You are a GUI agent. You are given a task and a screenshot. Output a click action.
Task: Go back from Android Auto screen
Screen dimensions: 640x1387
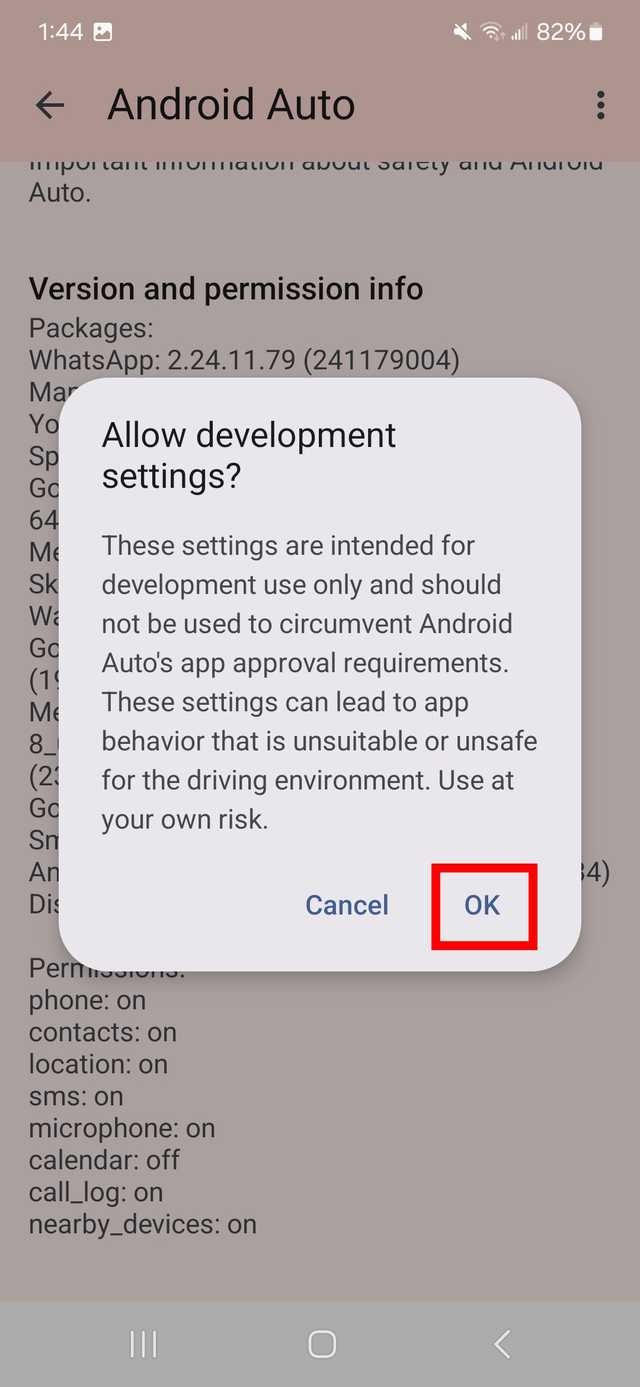pos(49,105)
